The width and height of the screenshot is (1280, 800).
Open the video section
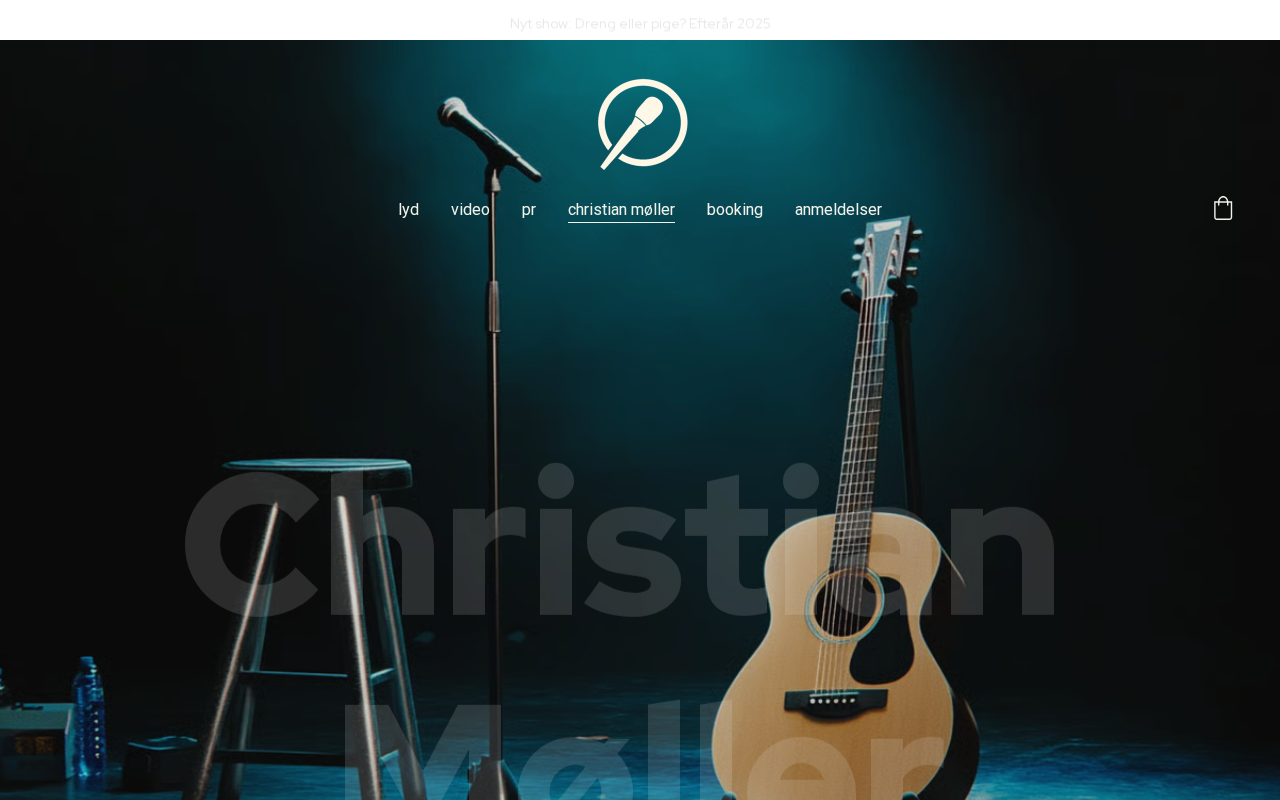pyautogui.click(x=470, y=210)
